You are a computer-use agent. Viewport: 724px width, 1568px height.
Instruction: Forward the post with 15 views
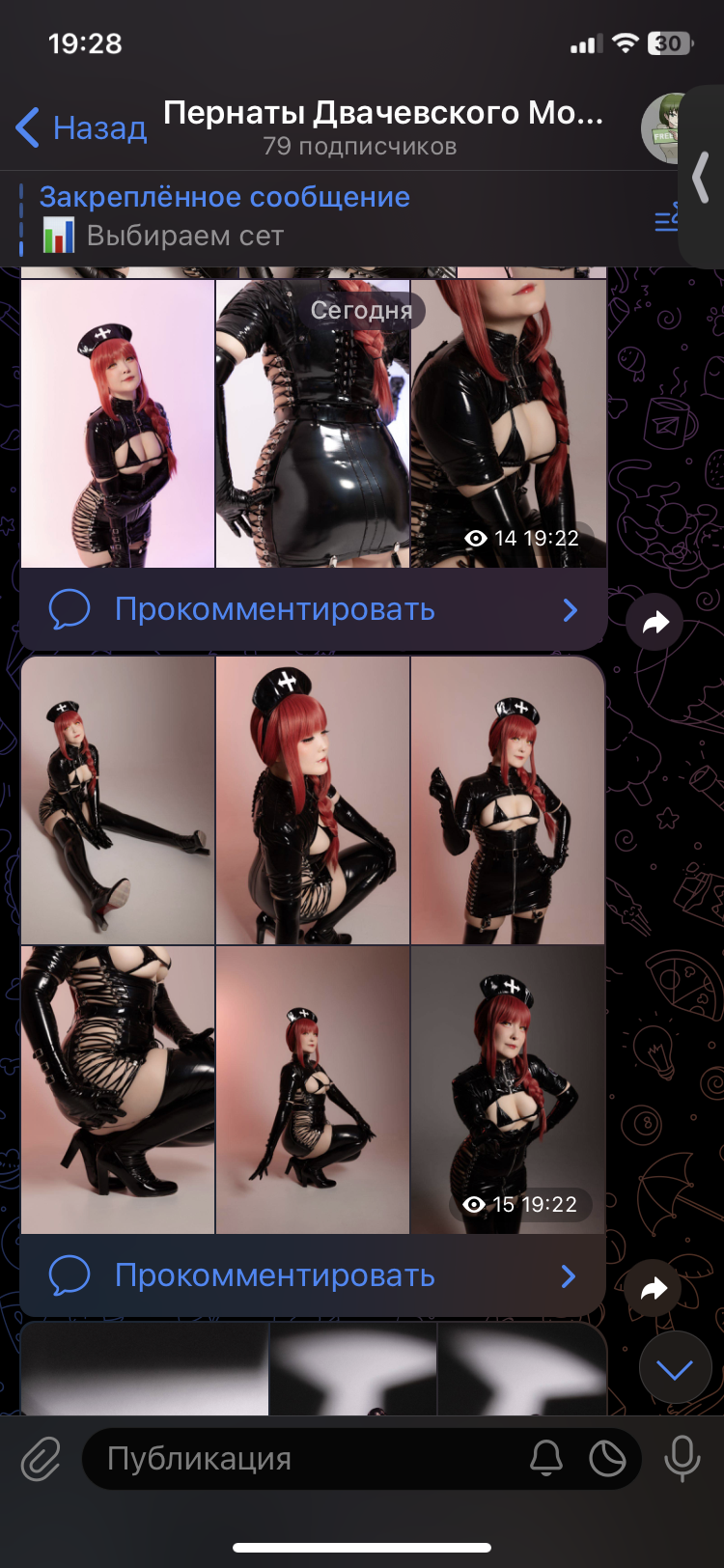point(654,1288)
